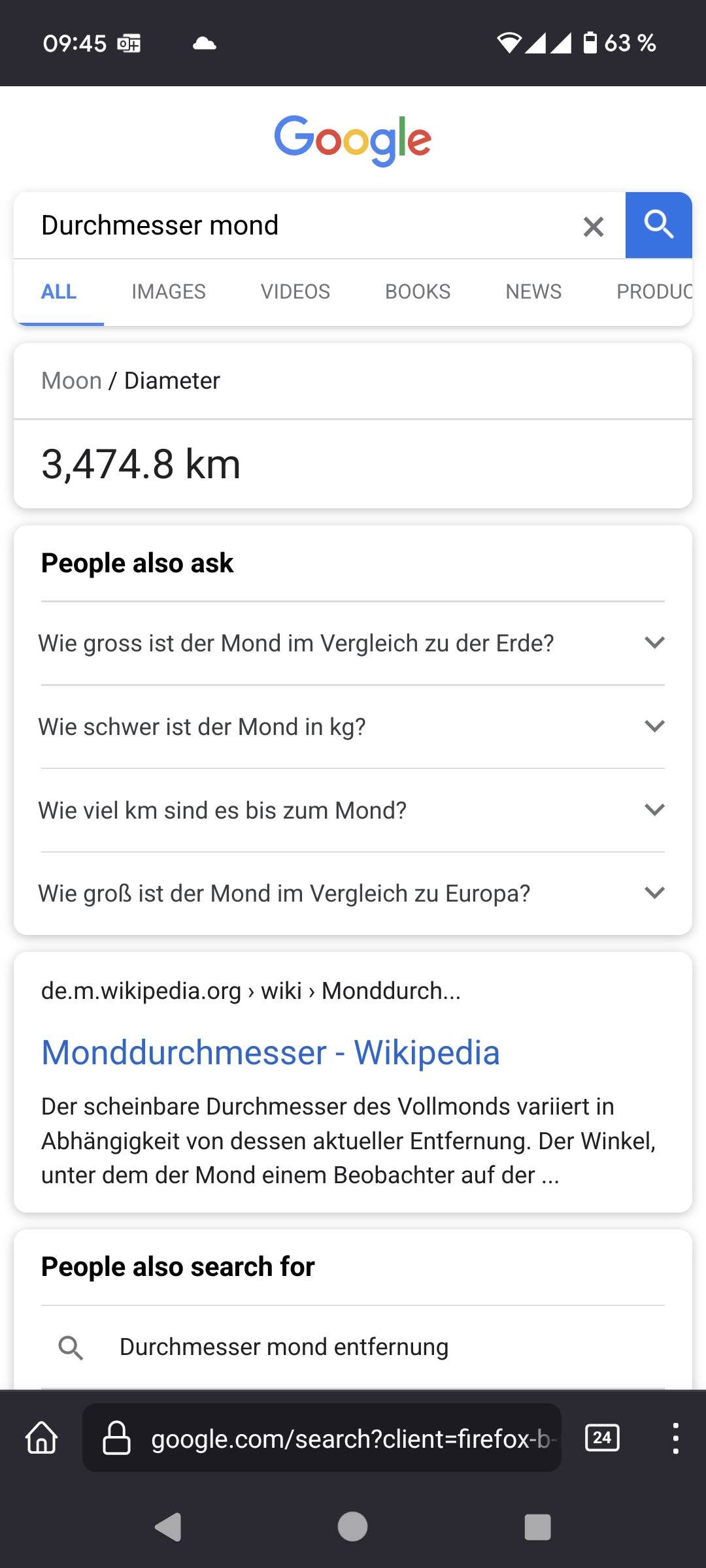Switch to the News tab
This screenshot has height=1568, width=706.
[533, 291]
